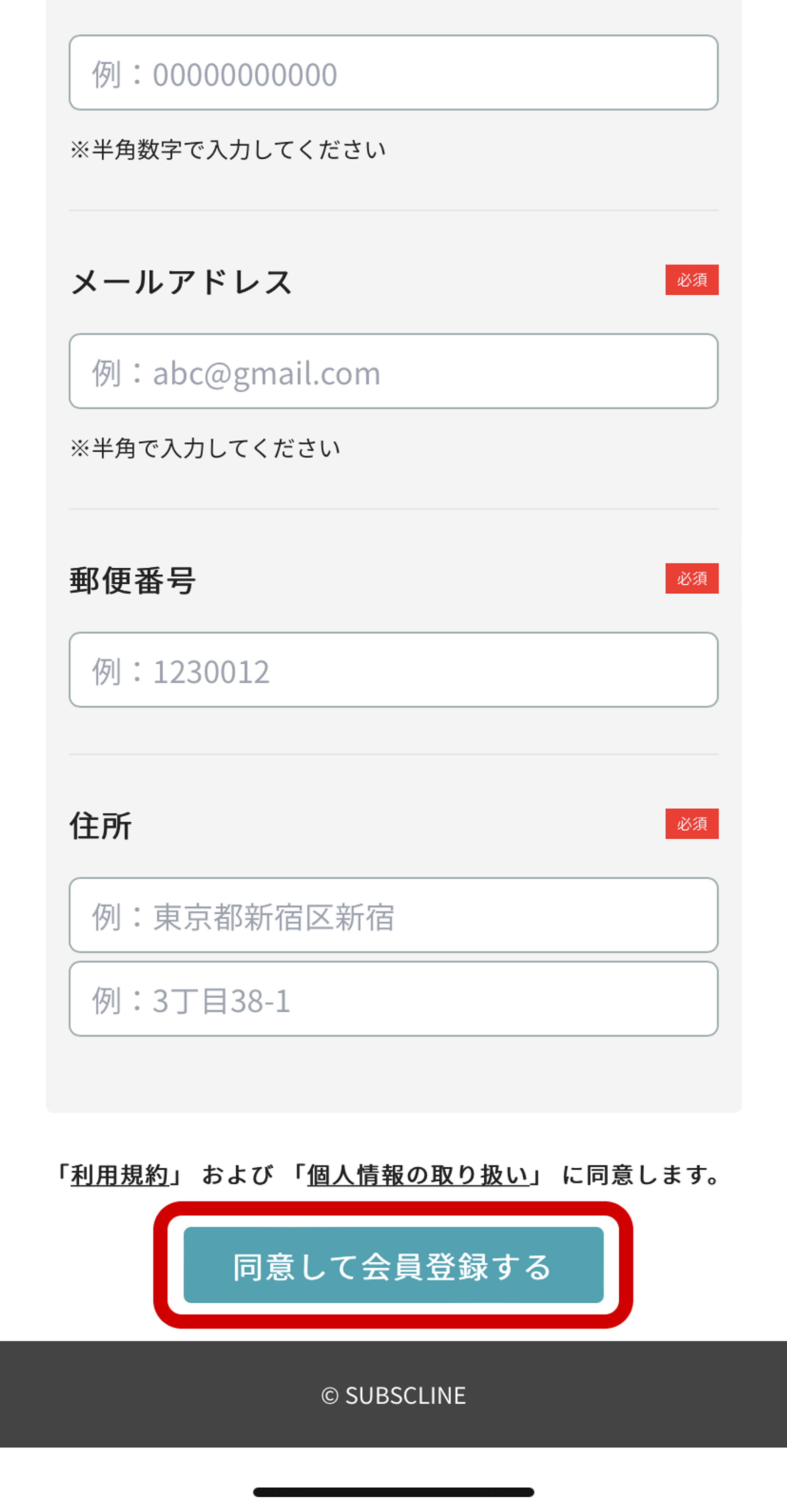Tap the address field showing 東京都新宿区新宿
Image resolution: width=787 pixels, height=1512 pixels.
click(x=393, y=915)
